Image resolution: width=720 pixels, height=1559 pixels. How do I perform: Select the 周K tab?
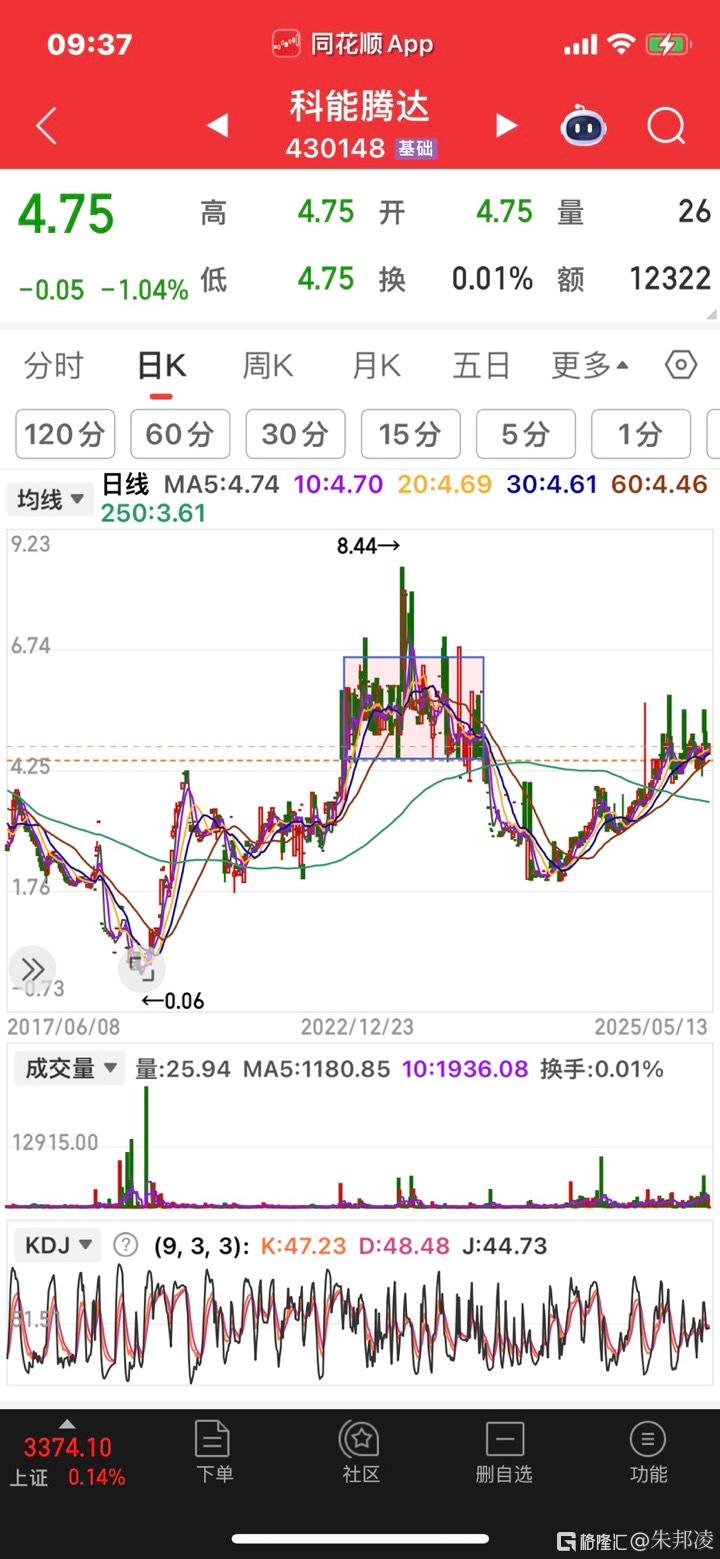point(268,366)
